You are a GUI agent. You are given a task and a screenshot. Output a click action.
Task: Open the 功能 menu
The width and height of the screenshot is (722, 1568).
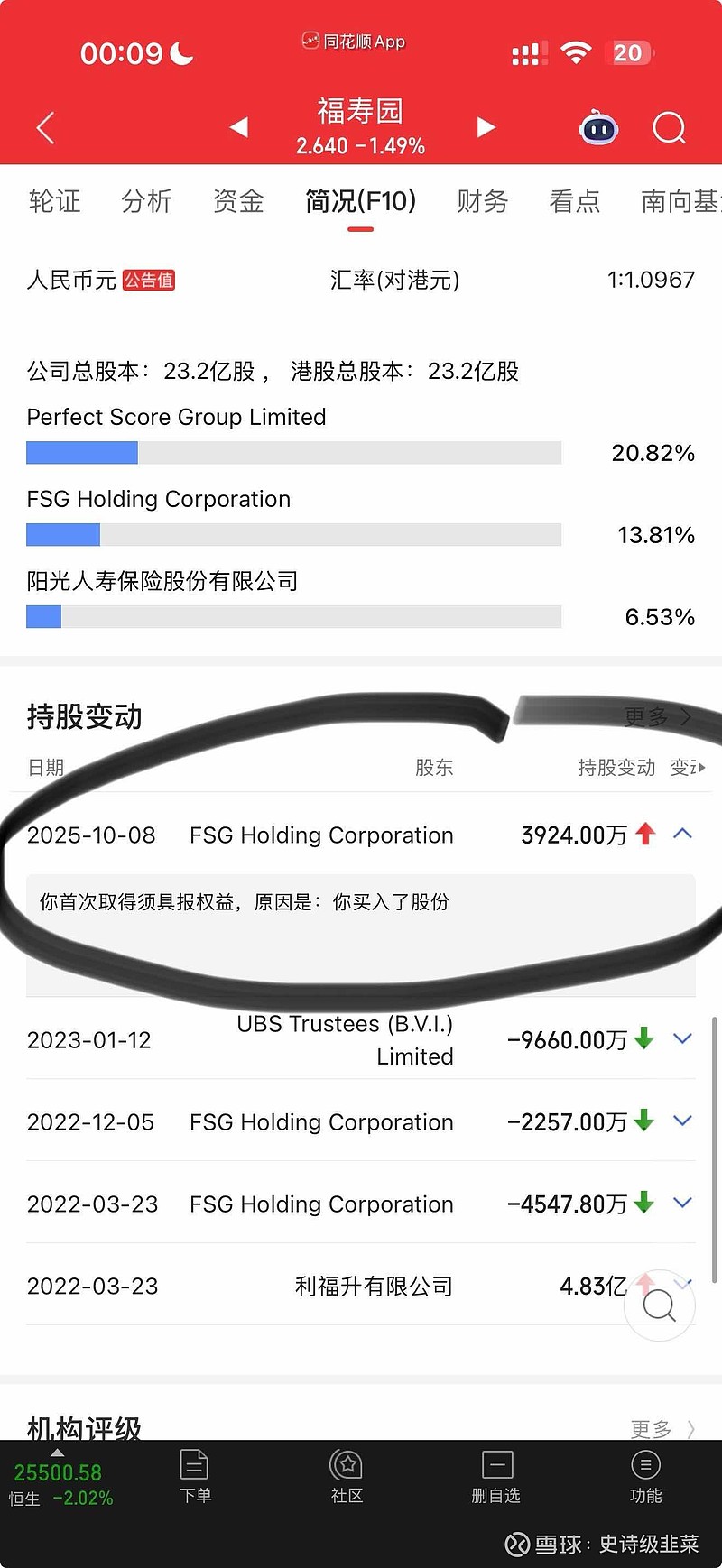(645, 1477)
